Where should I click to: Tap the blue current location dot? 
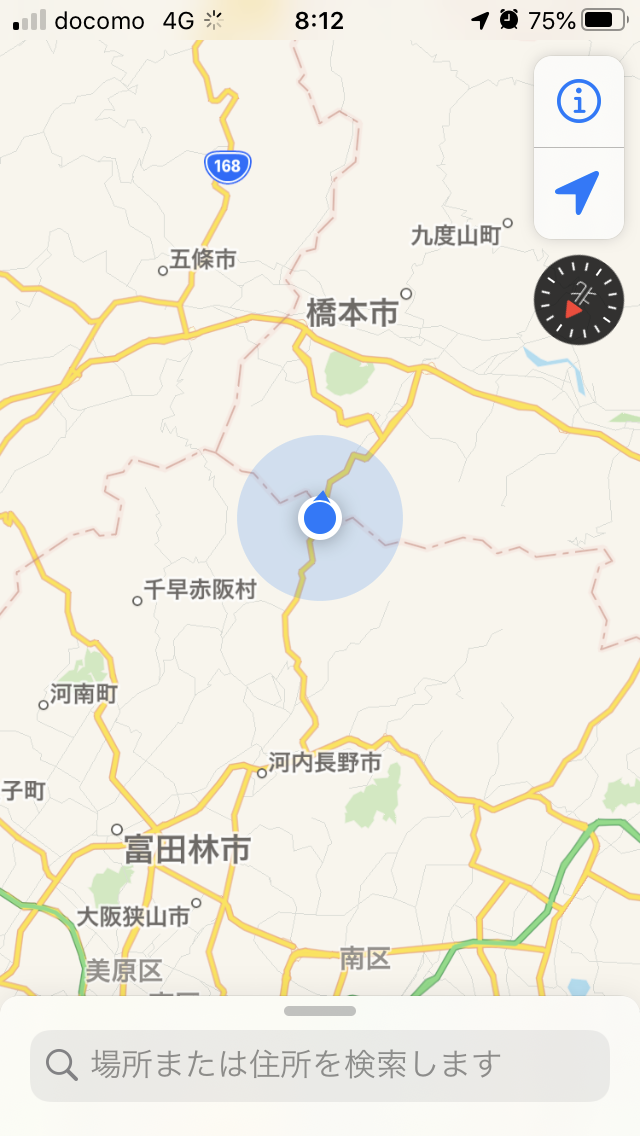pyautogui.click(x=320, y=519)
